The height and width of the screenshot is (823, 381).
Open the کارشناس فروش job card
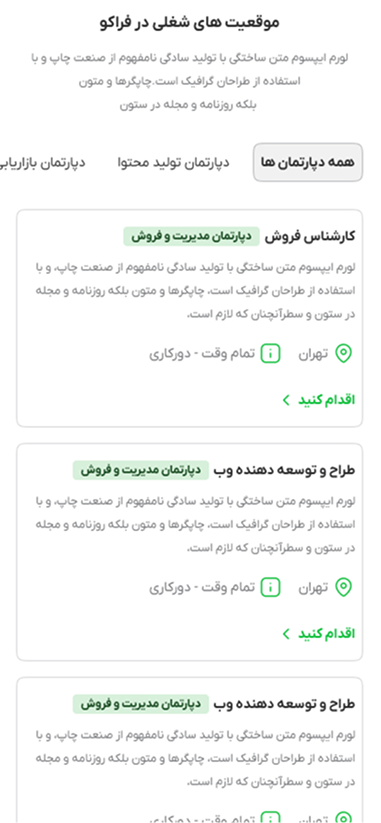[189, 318]
